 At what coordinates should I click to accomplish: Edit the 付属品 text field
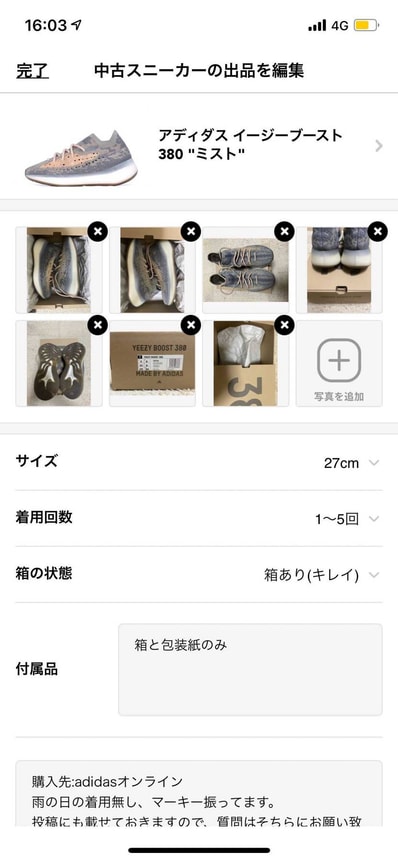coord(250,669)
